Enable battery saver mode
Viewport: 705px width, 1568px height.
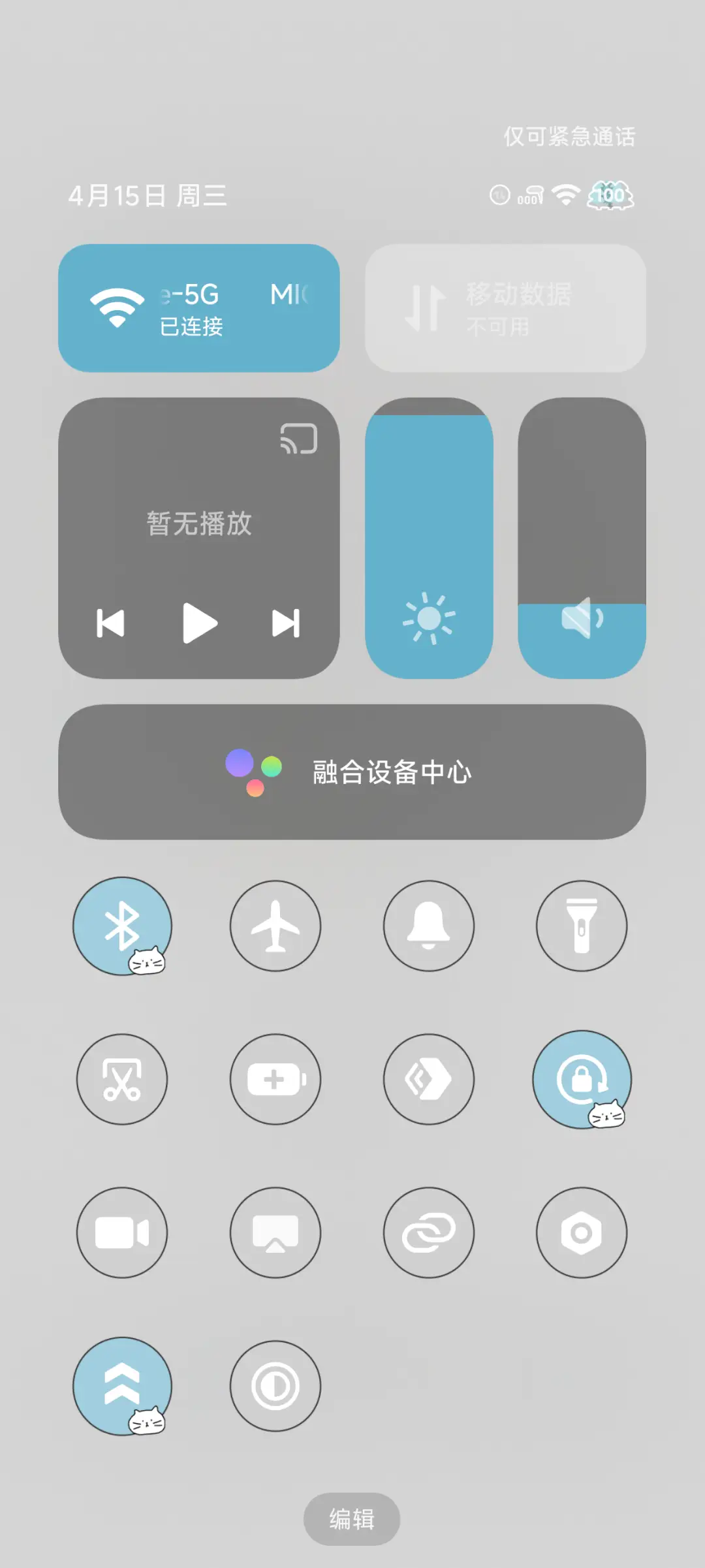pyautogui.click(x=275, y=1079)
